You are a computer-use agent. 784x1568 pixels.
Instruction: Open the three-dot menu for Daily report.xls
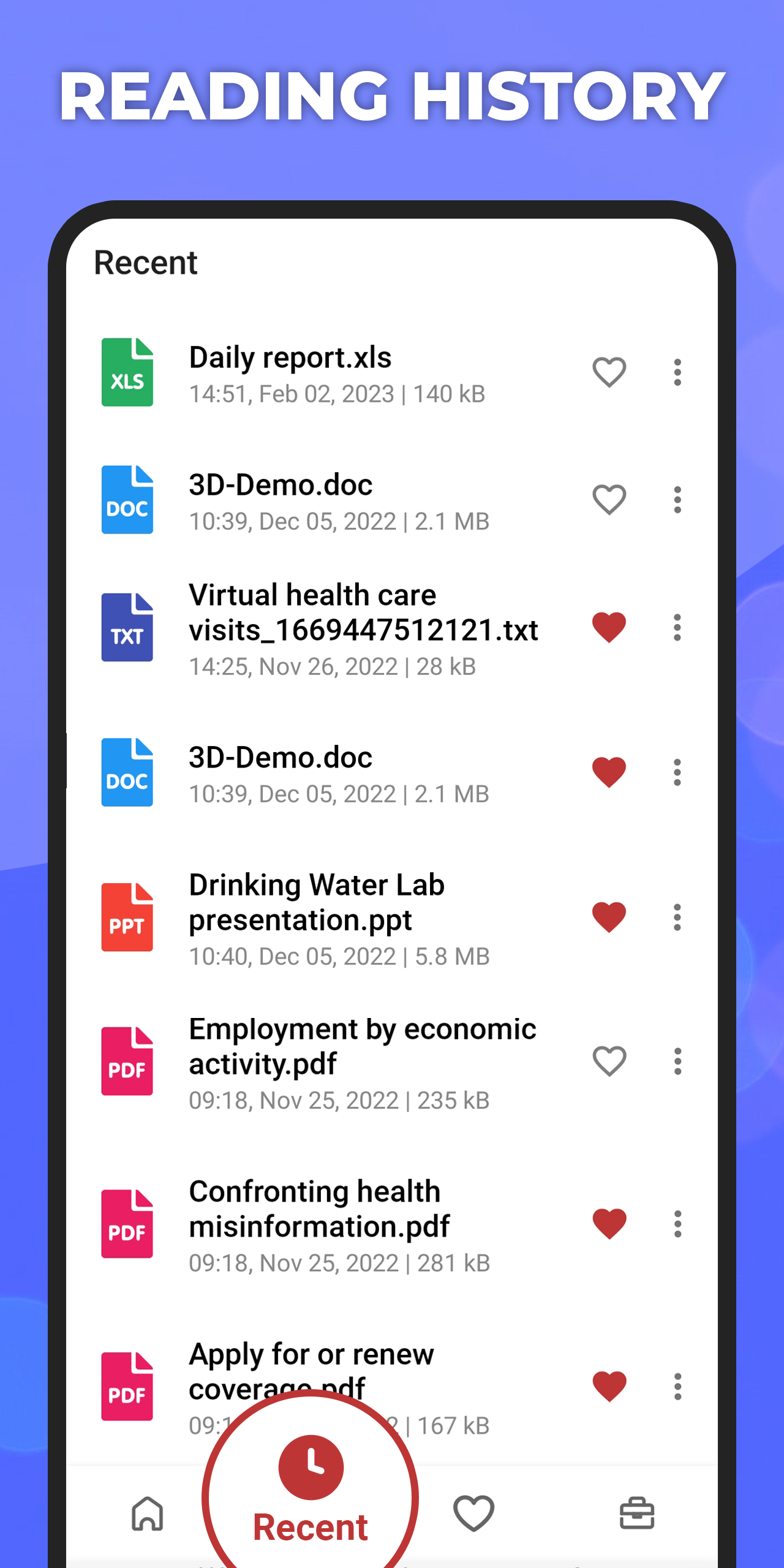point(677,372)
